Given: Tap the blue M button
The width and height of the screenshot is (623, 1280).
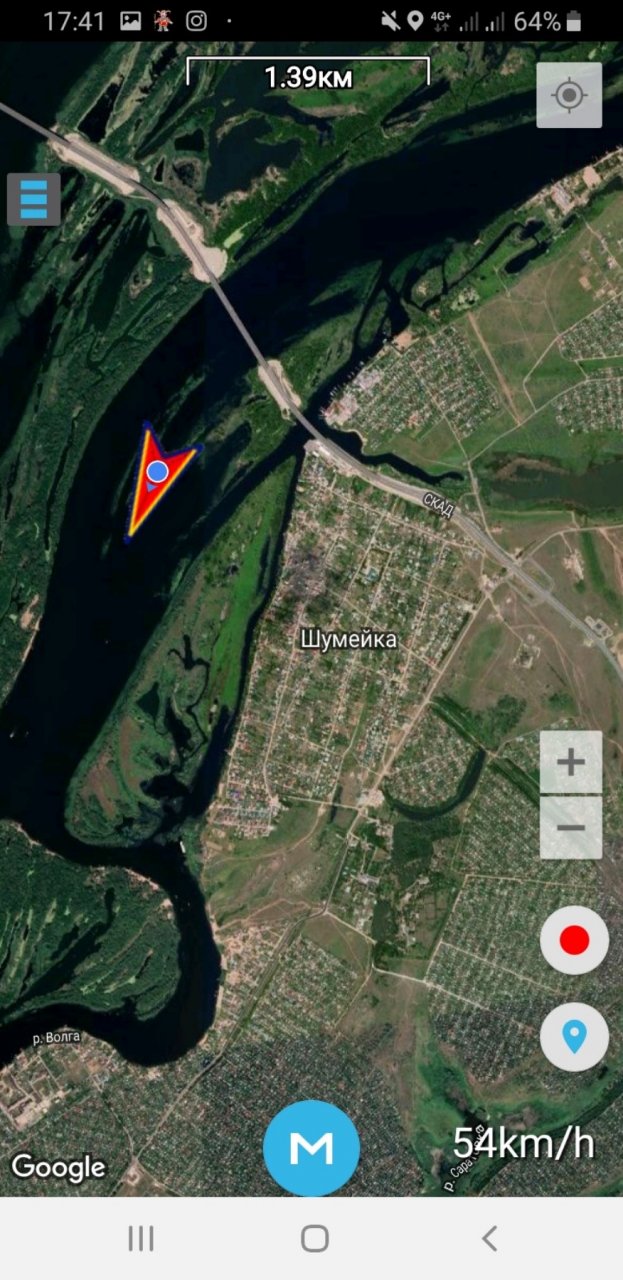Looking at the screenshot, I should click(311, 1148).
